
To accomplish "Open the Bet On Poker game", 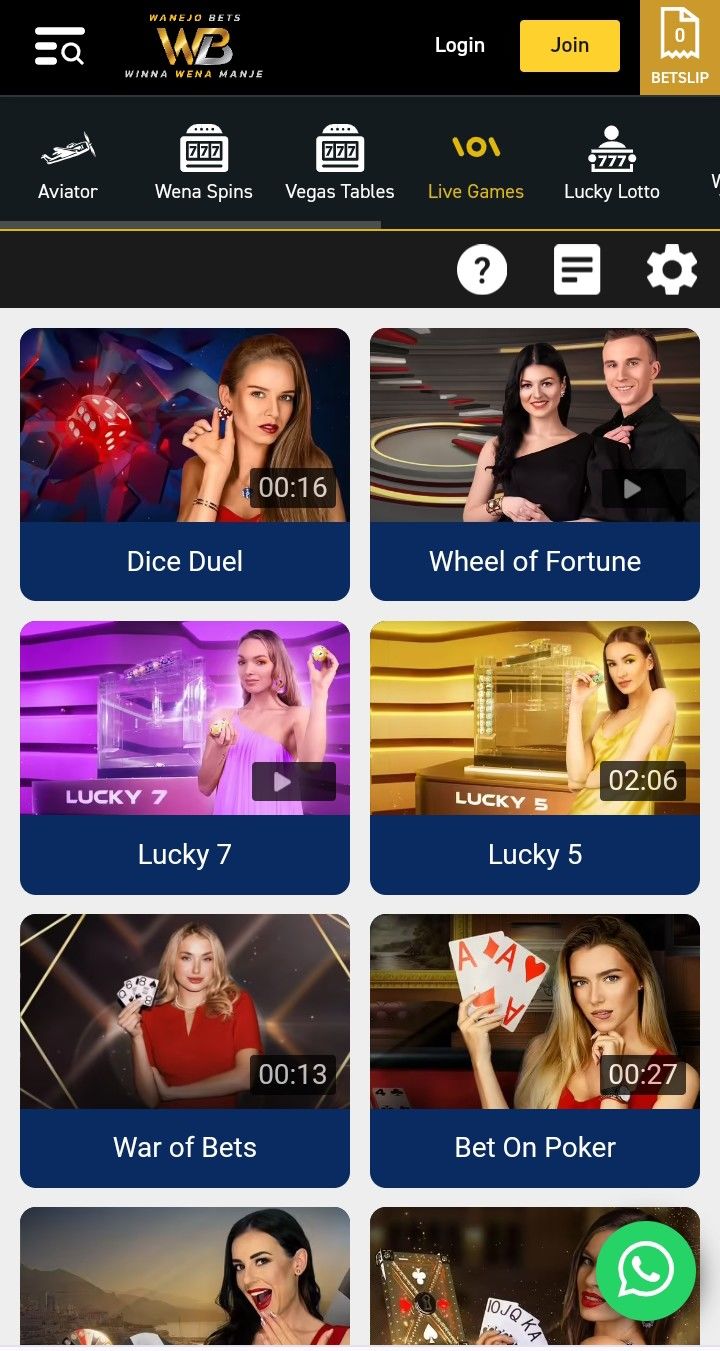I will (x=534, y=1048).
